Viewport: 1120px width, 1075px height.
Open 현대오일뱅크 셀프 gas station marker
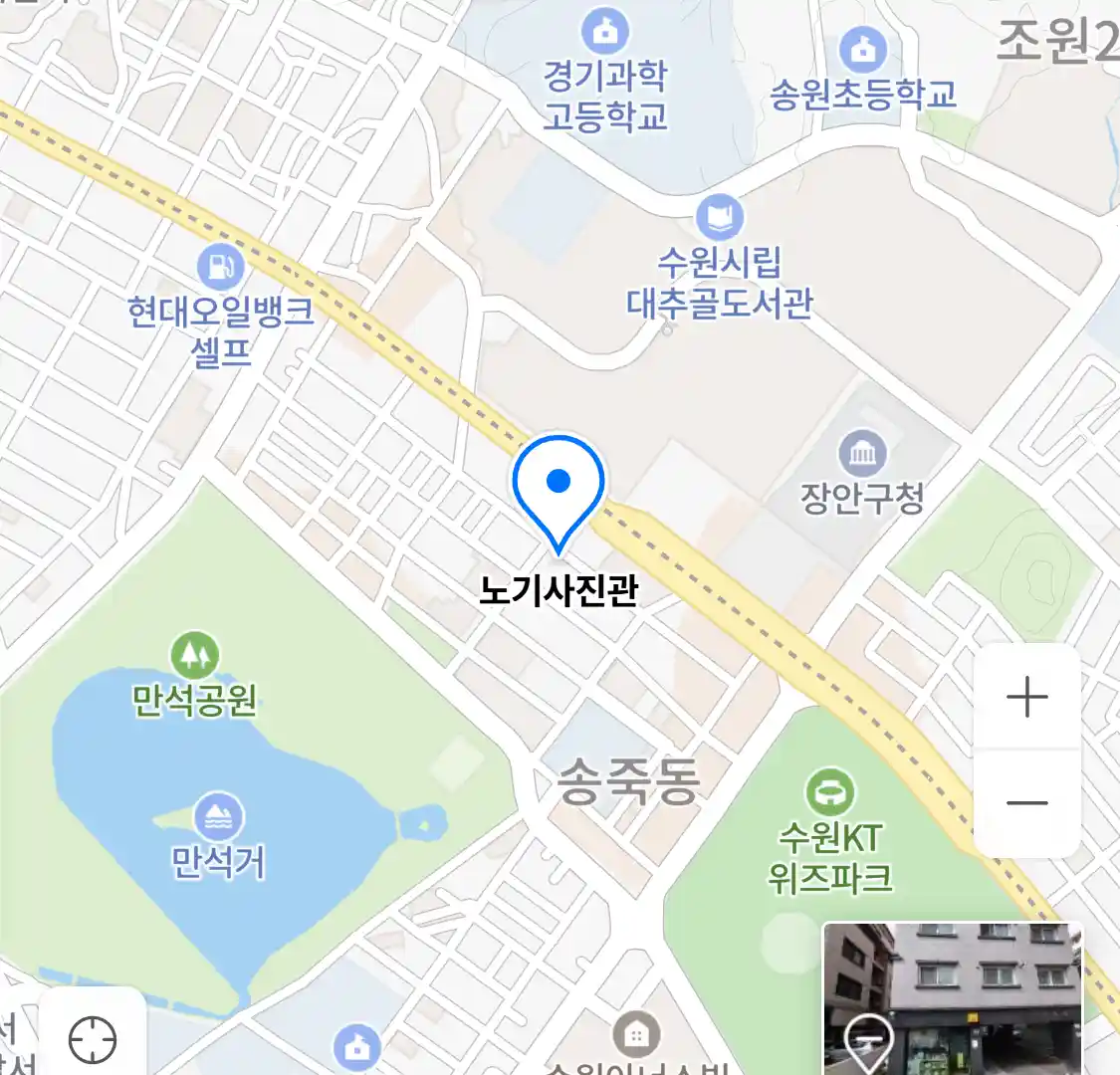point(220,267)
